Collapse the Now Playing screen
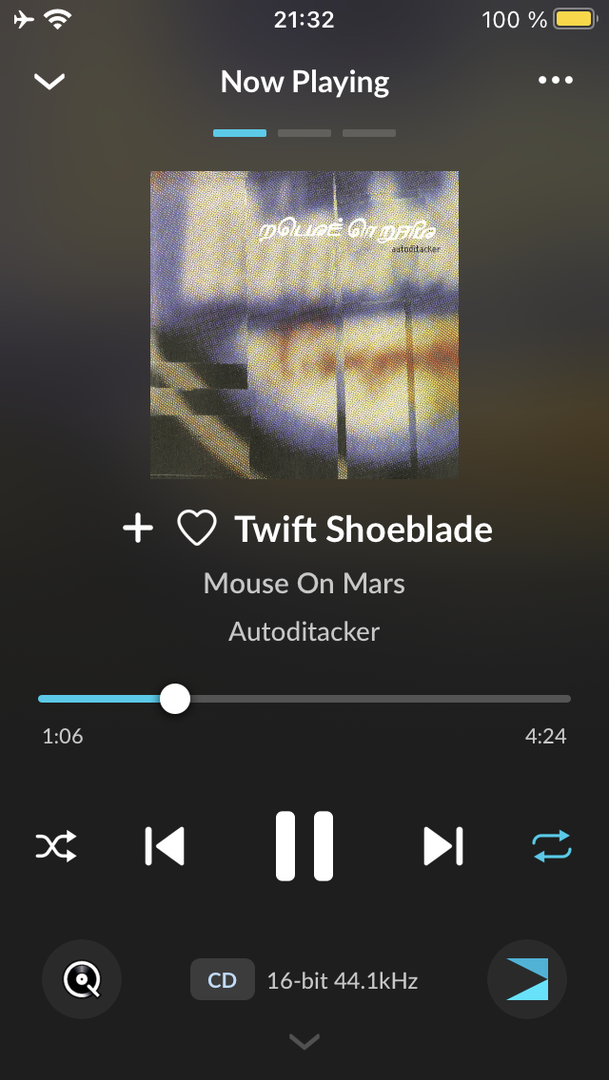 (49, 81)
